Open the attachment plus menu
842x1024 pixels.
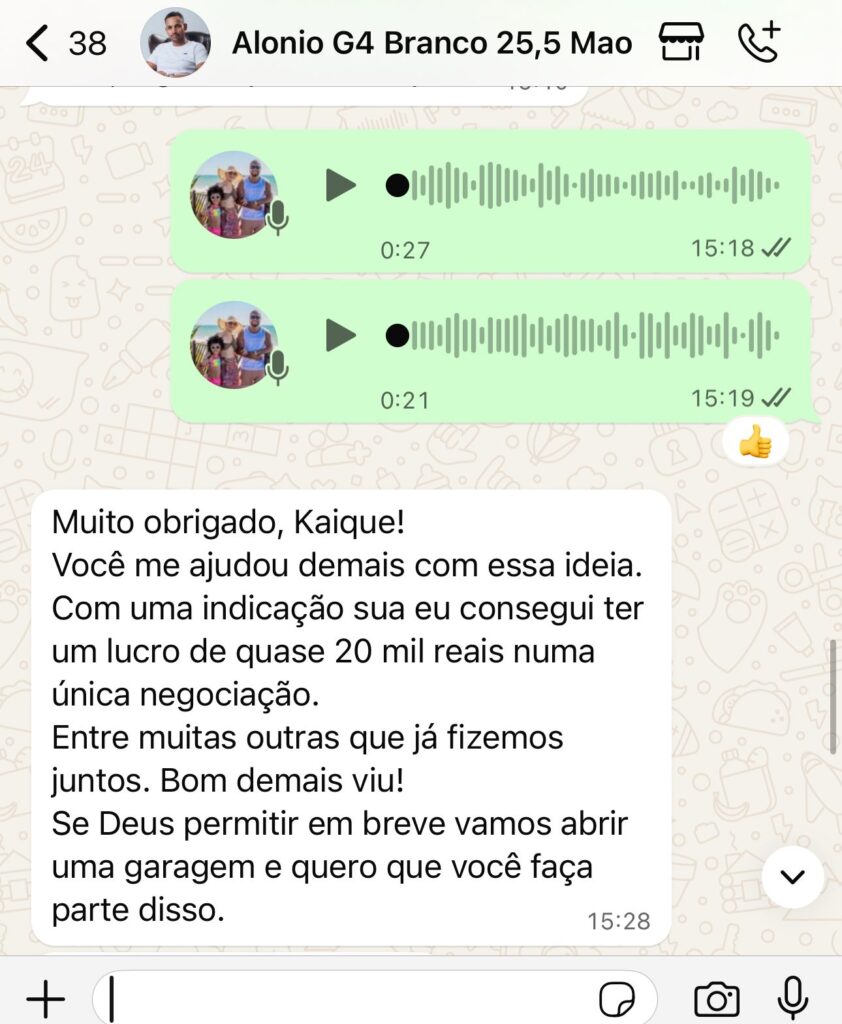click(x=45, y=998)
